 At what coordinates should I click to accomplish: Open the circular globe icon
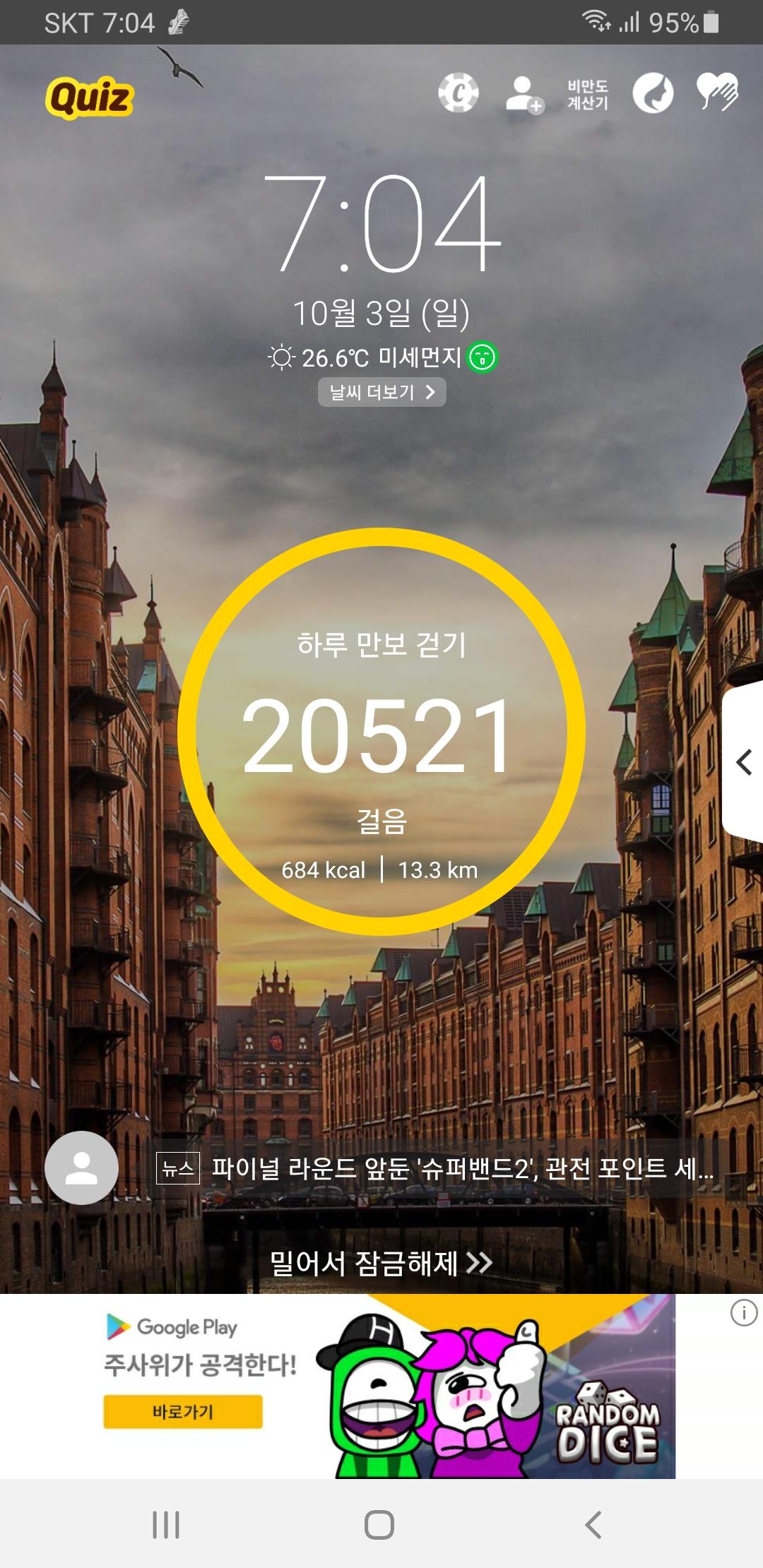click(653, 93)
